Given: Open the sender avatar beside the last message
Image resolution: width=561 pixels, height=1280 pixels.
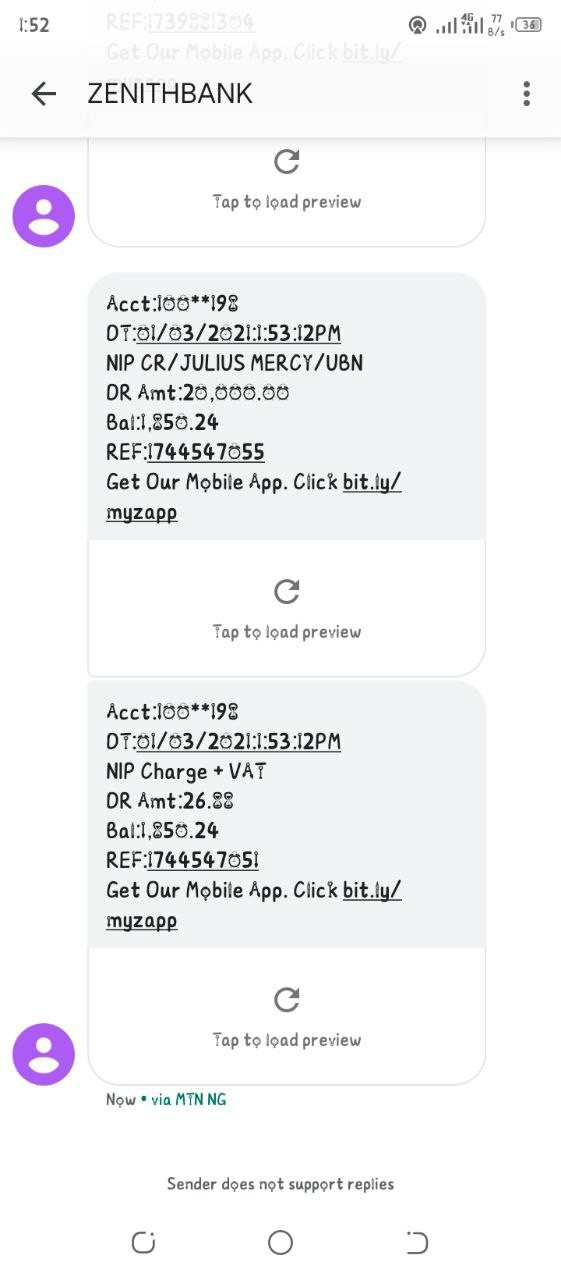Looking at the screenshot, I should click(x=43, y=1054).
